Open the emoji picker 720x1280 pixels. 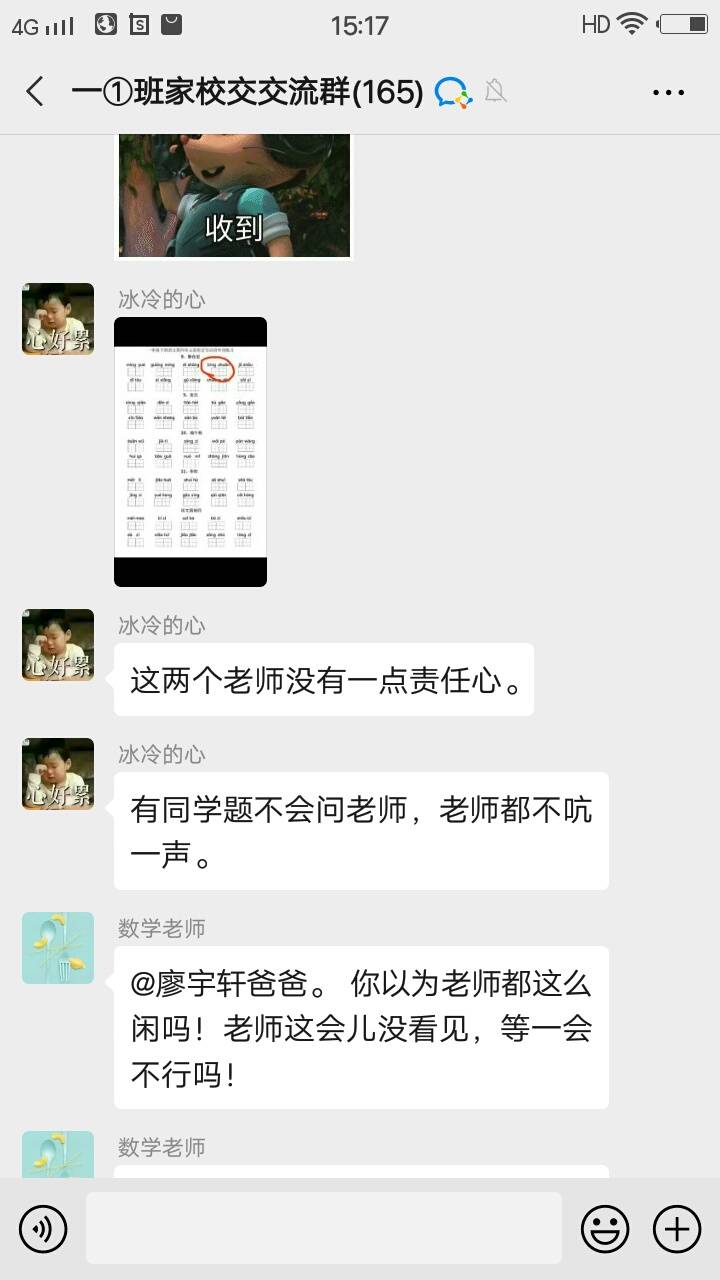605,1228
